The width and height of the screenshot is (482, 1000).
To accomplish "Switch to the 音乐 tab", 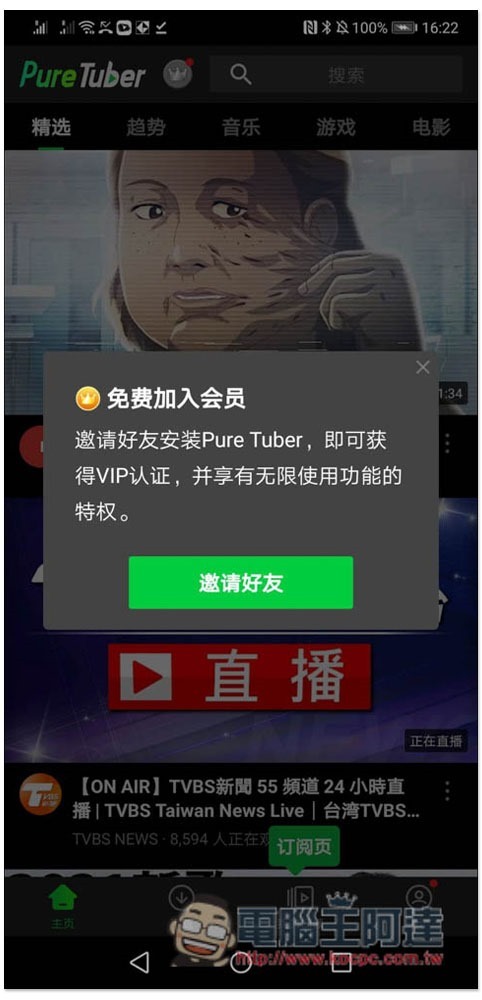I will click(240, 128).
